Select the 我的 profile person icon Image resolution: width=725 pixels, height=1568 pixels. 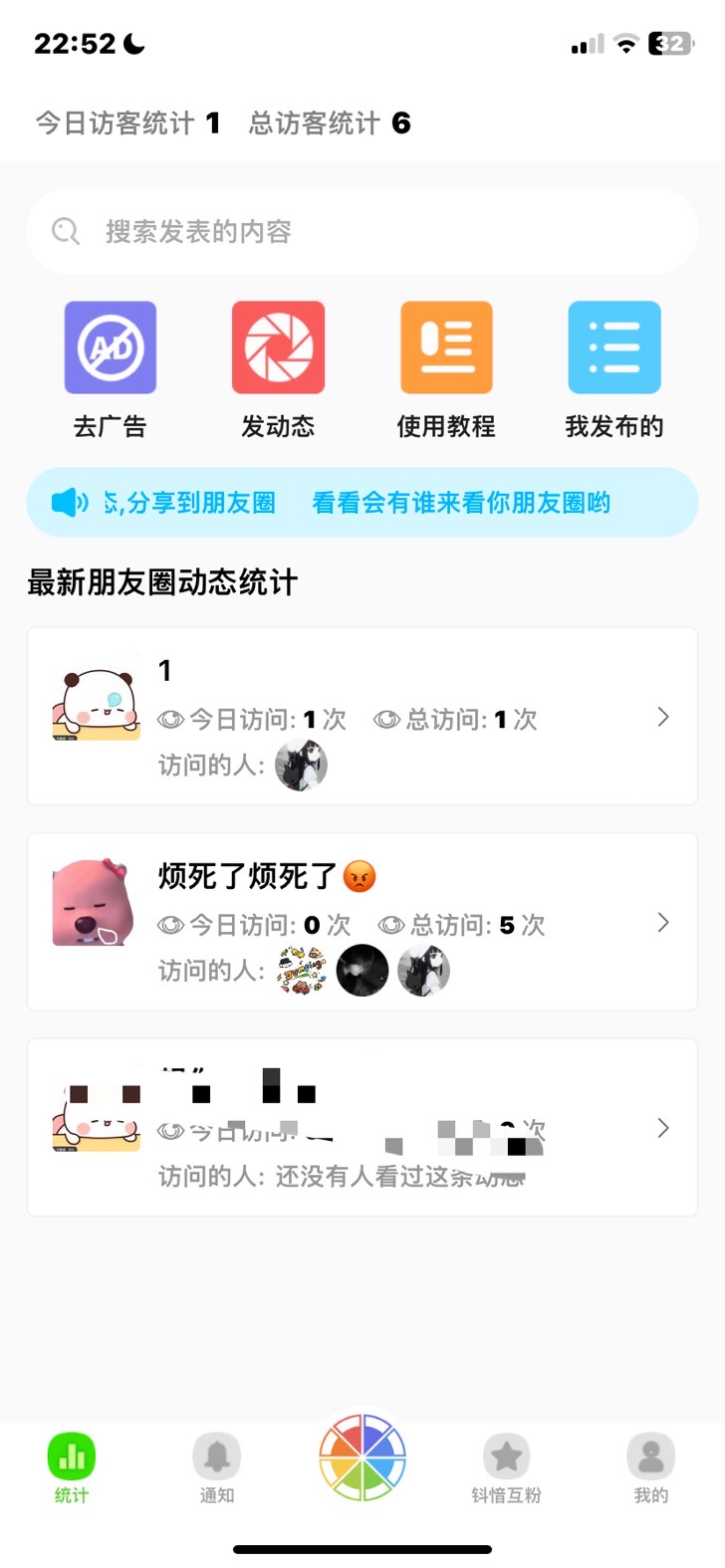651,1456
